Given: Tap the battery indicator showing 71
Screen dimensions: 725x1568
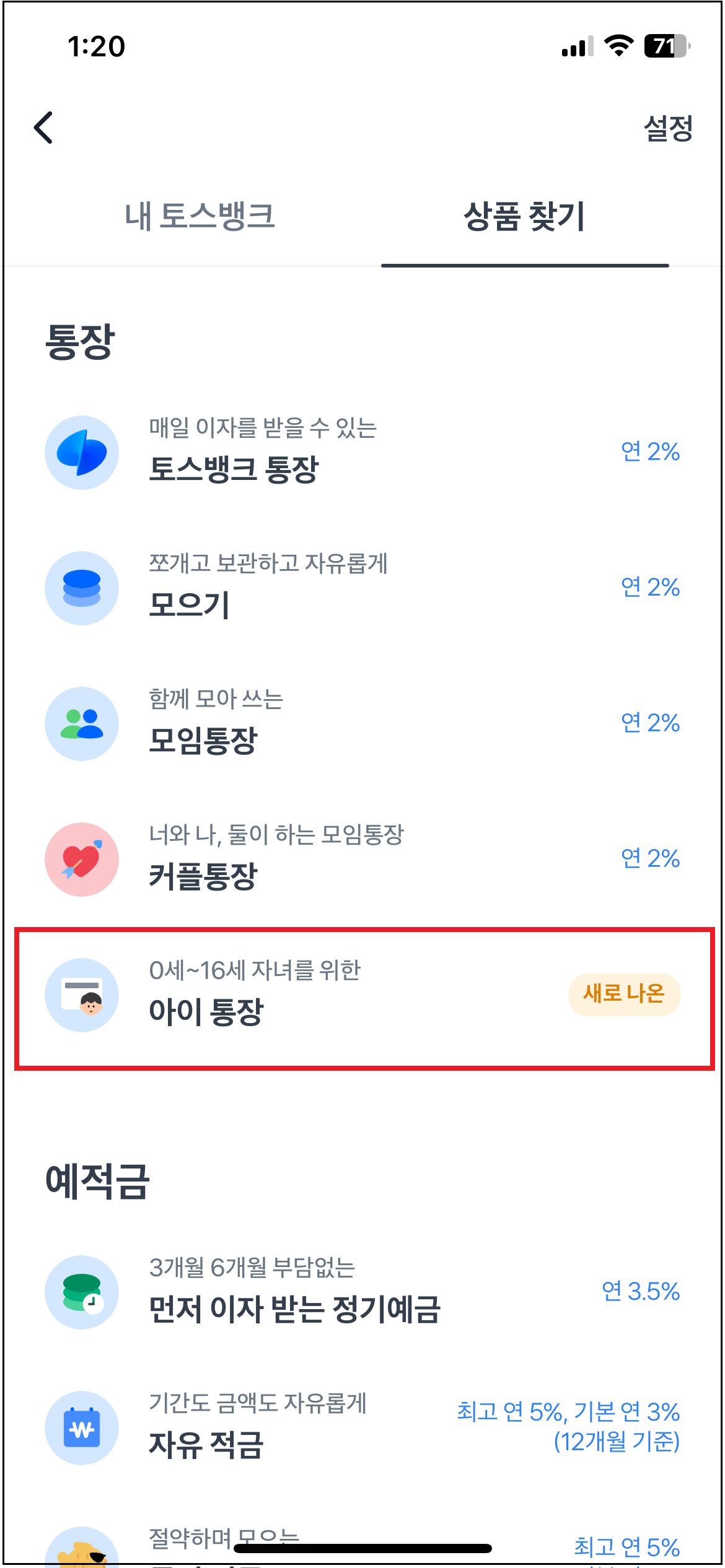Looking at the screenshot, I should [x=668, y=46].
